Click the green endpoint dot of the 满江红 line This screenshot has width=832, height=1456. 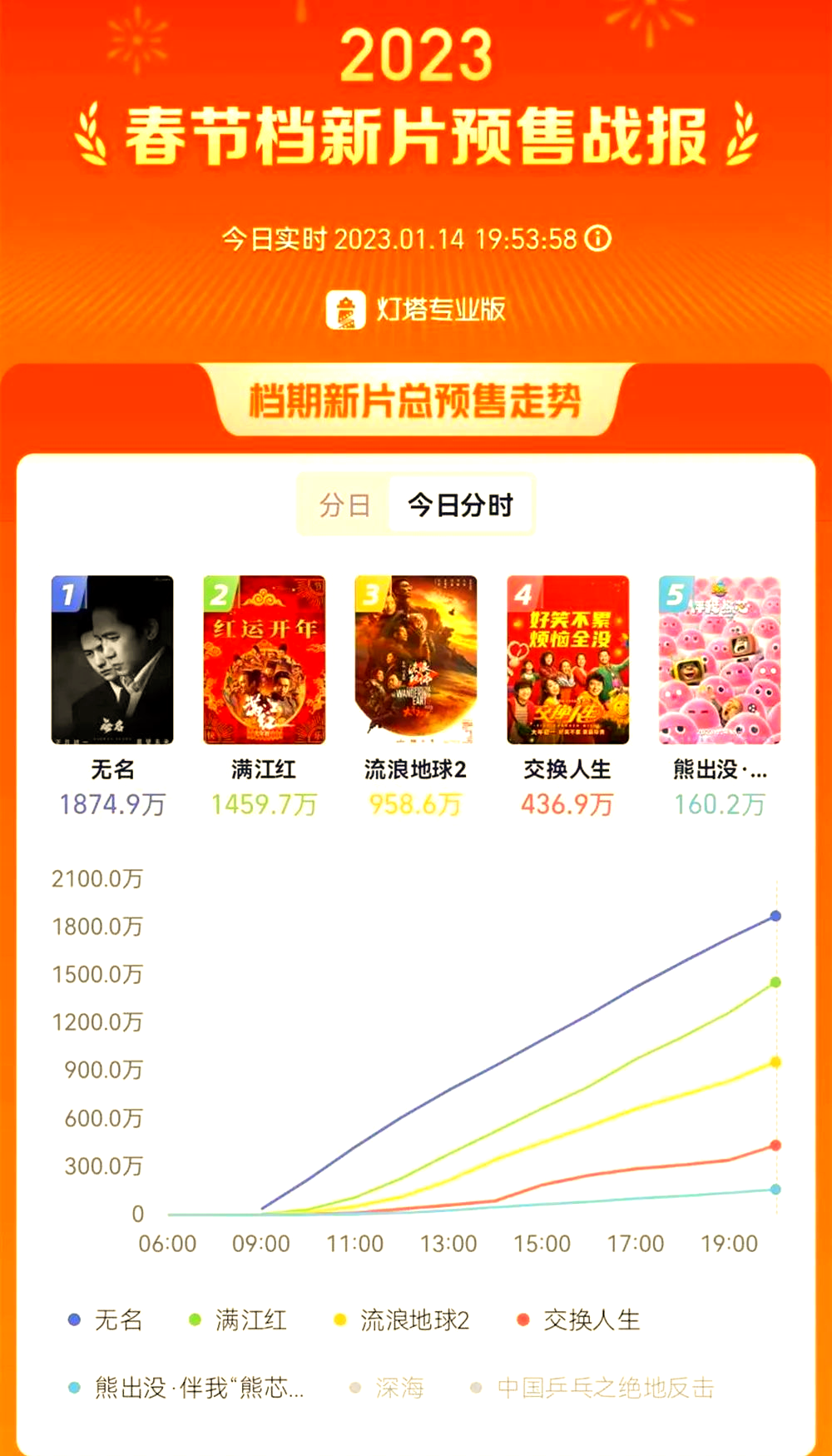[x=775, y=981]
